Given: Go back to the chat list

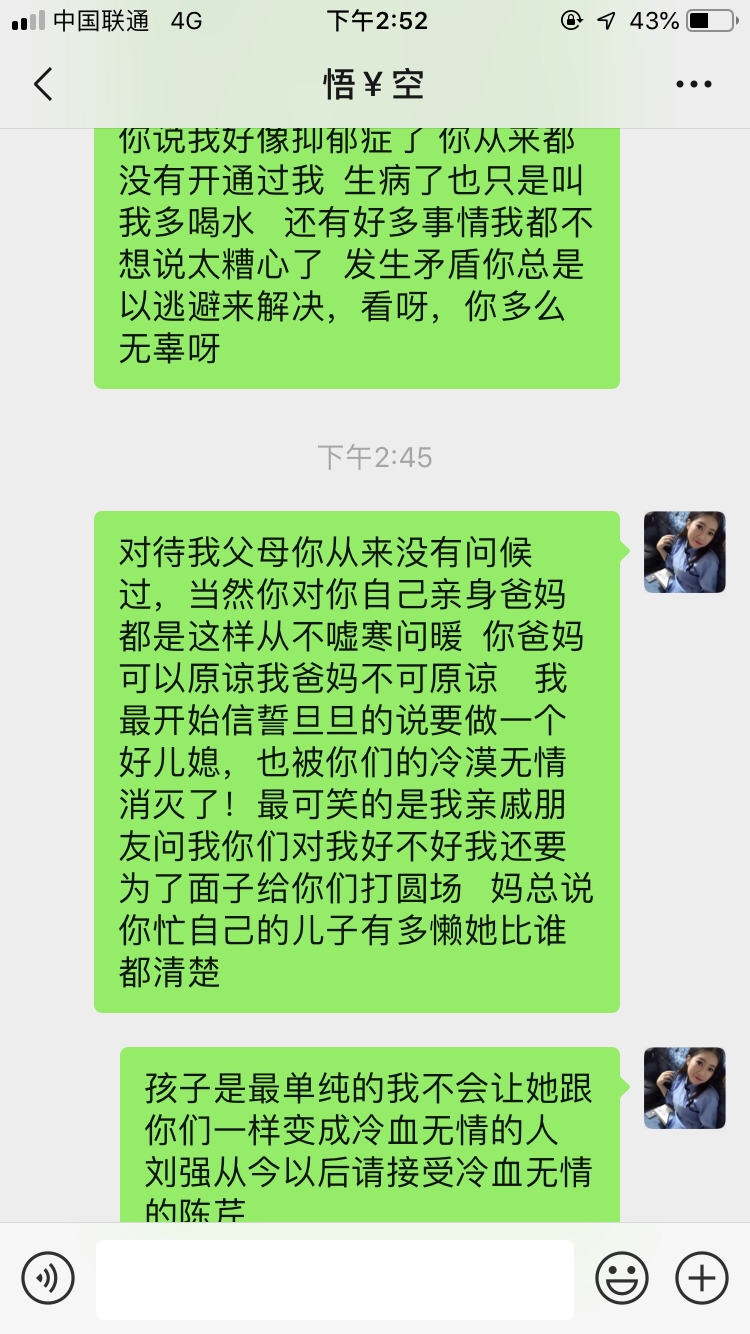Looking at the screenshot, I should (43, 85).
